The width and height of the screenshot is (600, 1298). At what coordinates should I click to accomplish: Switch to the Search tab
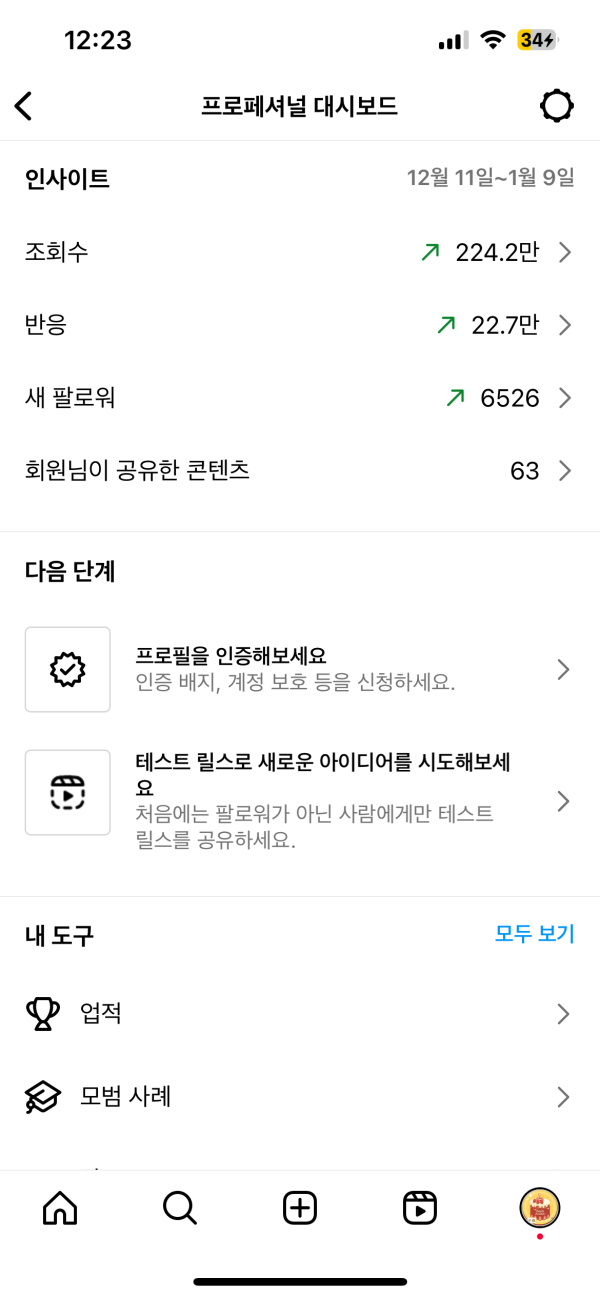pos(180,1208)
